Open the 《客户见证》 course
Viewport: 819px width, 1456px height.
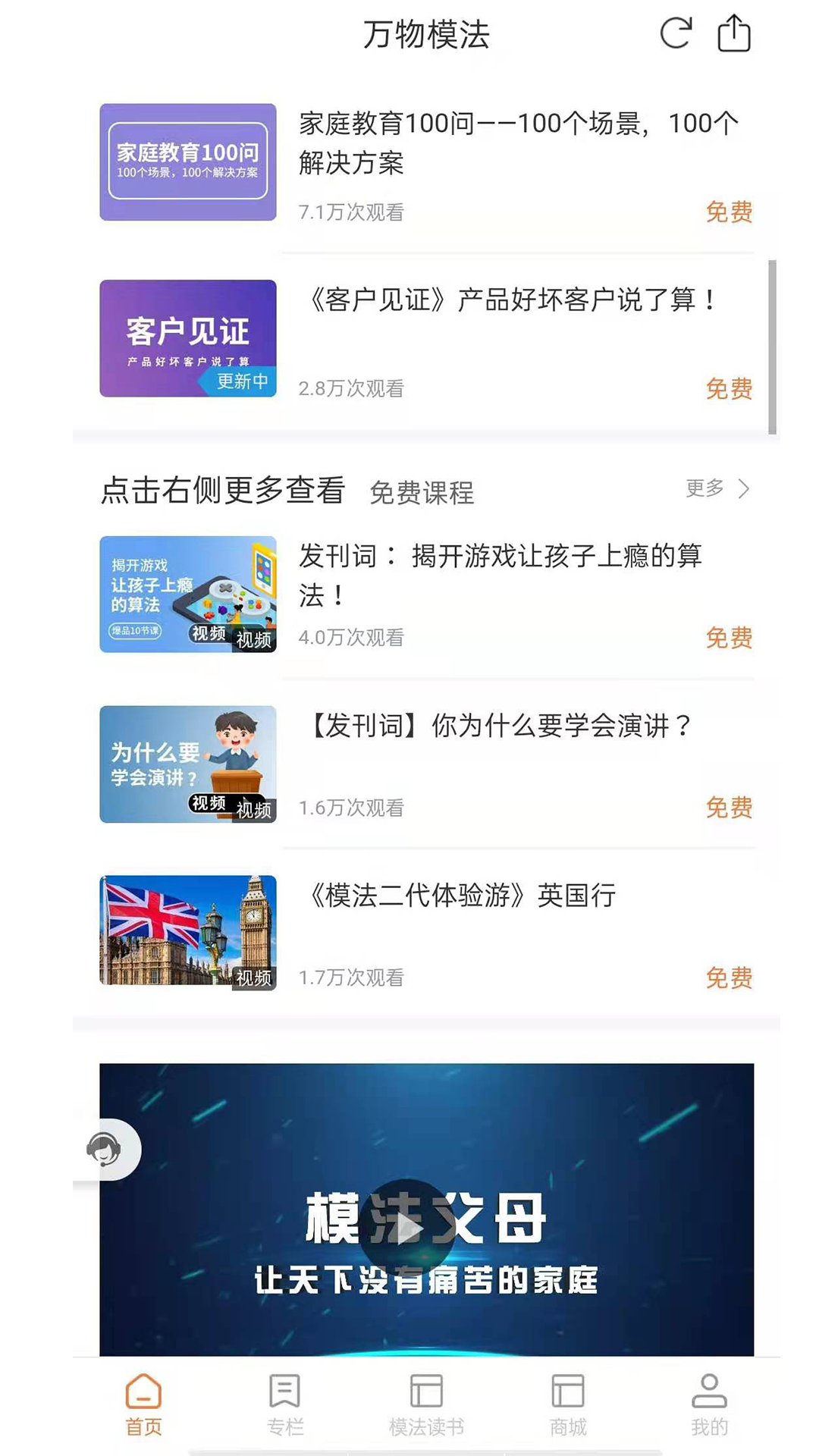pyautogui.click(x=513, y=300)
